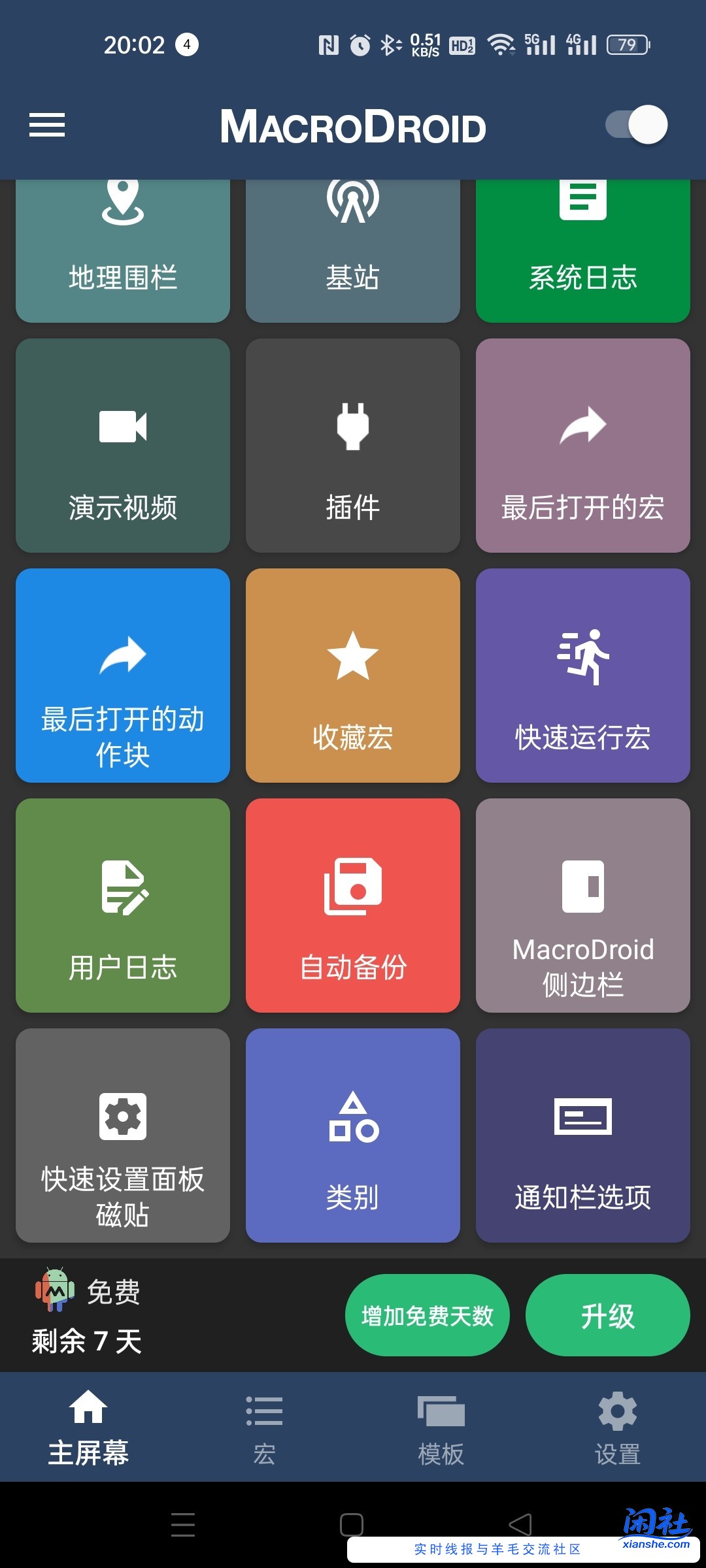Image resolution: width=706 pixels, height=1568 pixels.
Task: View the 系统日志 system log
Action: (x=583, y=248)
